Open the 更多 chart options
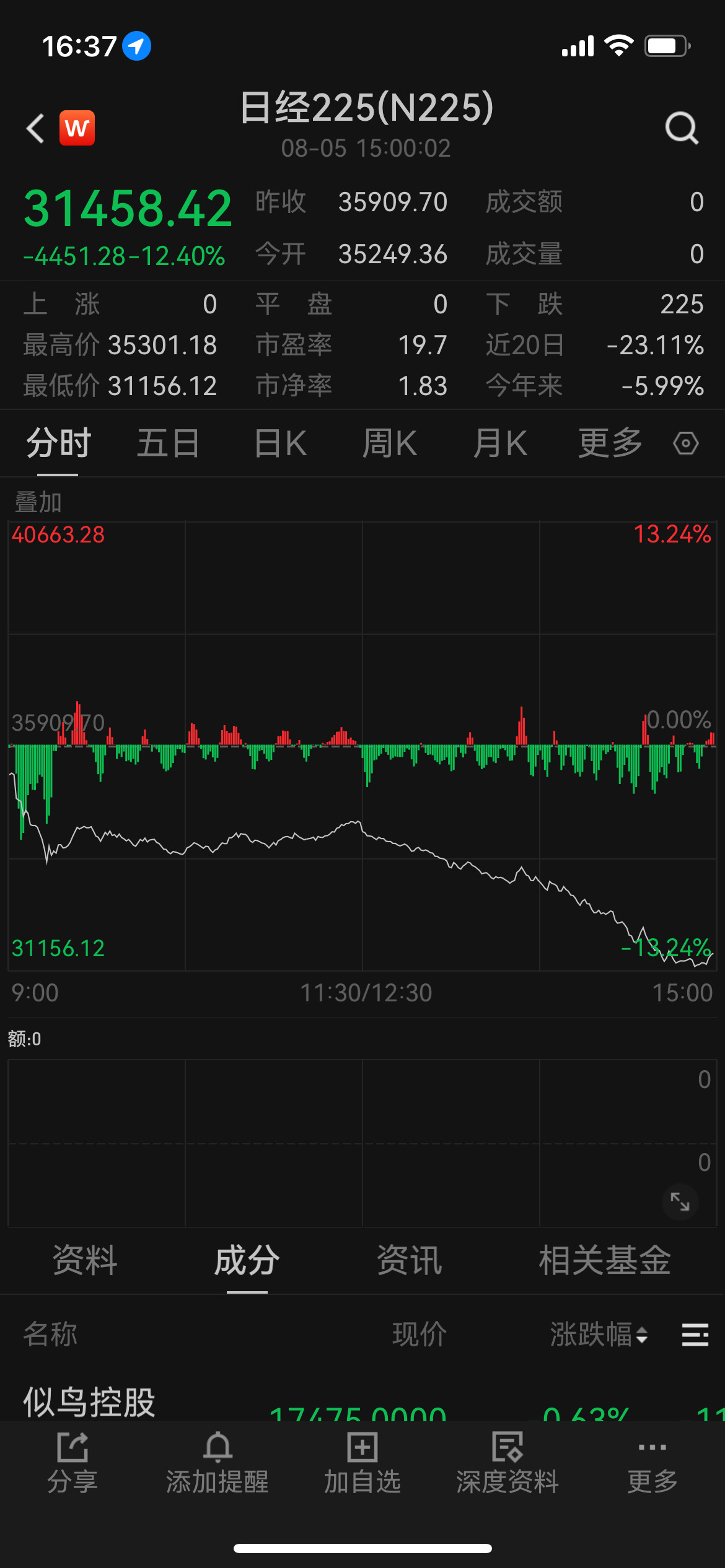 tap(610, 443)
